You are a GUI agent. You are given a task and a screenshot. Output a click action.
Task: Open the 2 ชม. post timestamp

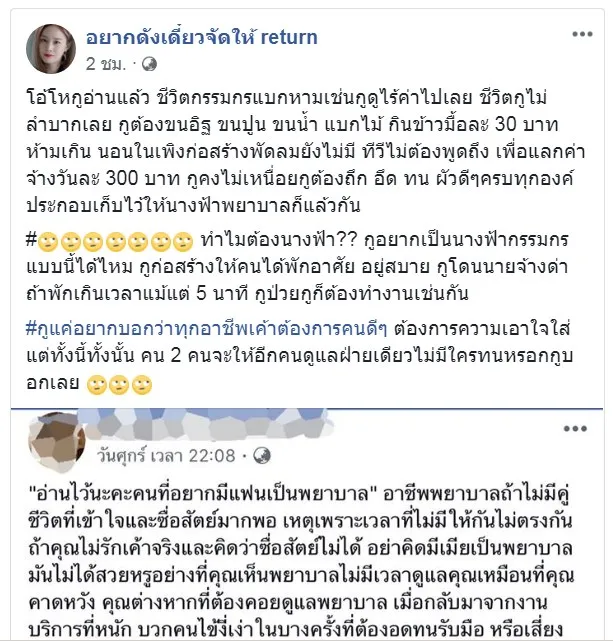click(x=107, y=62)
